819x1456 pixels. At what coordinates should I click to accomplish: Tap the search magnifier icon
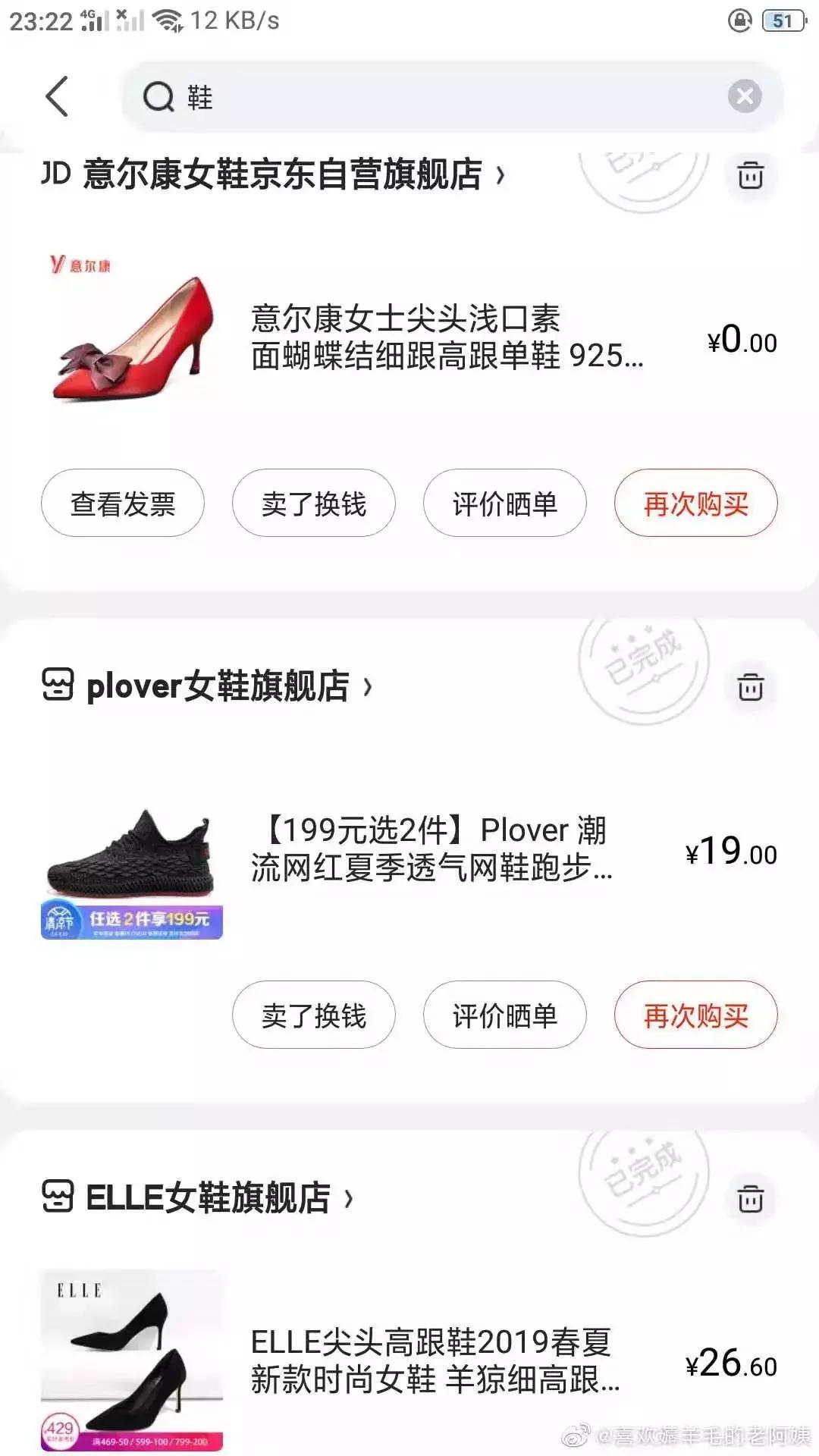pyautogui.click(x=158, y=96)
